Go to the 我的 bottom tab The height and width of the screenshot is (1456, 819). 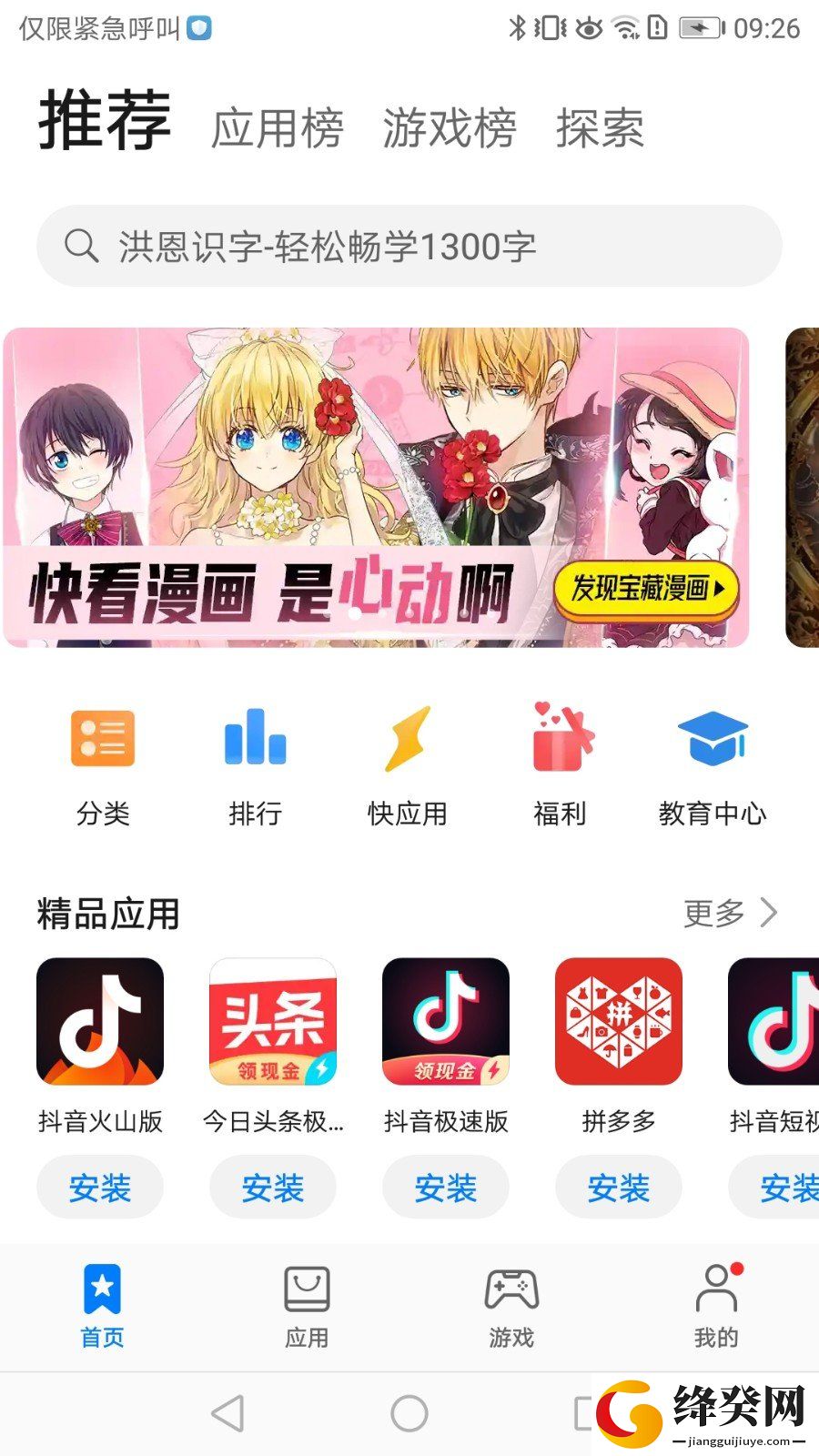click(717, 1307)
